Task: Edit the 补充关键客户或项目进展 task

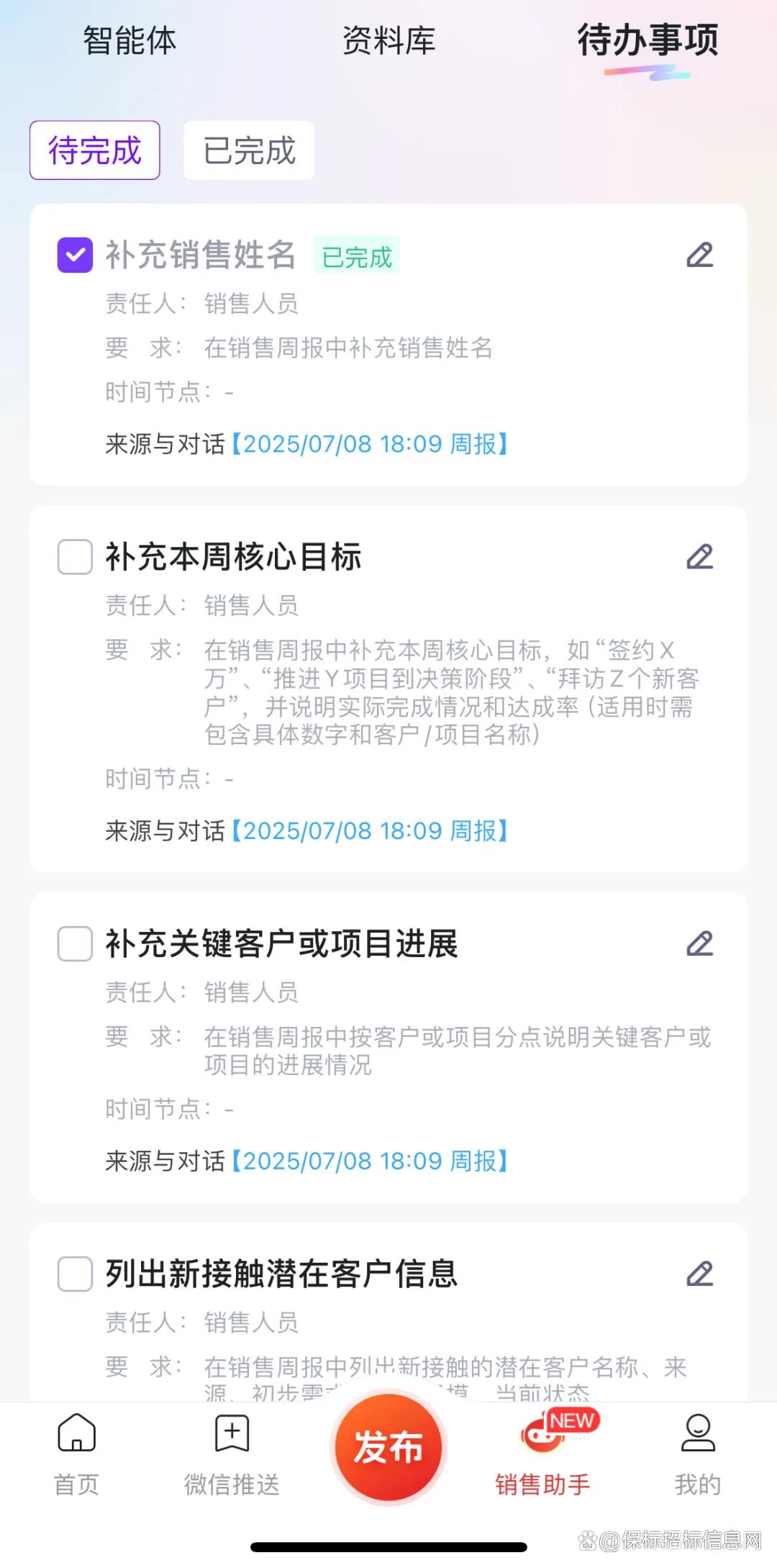Action: 699,944
